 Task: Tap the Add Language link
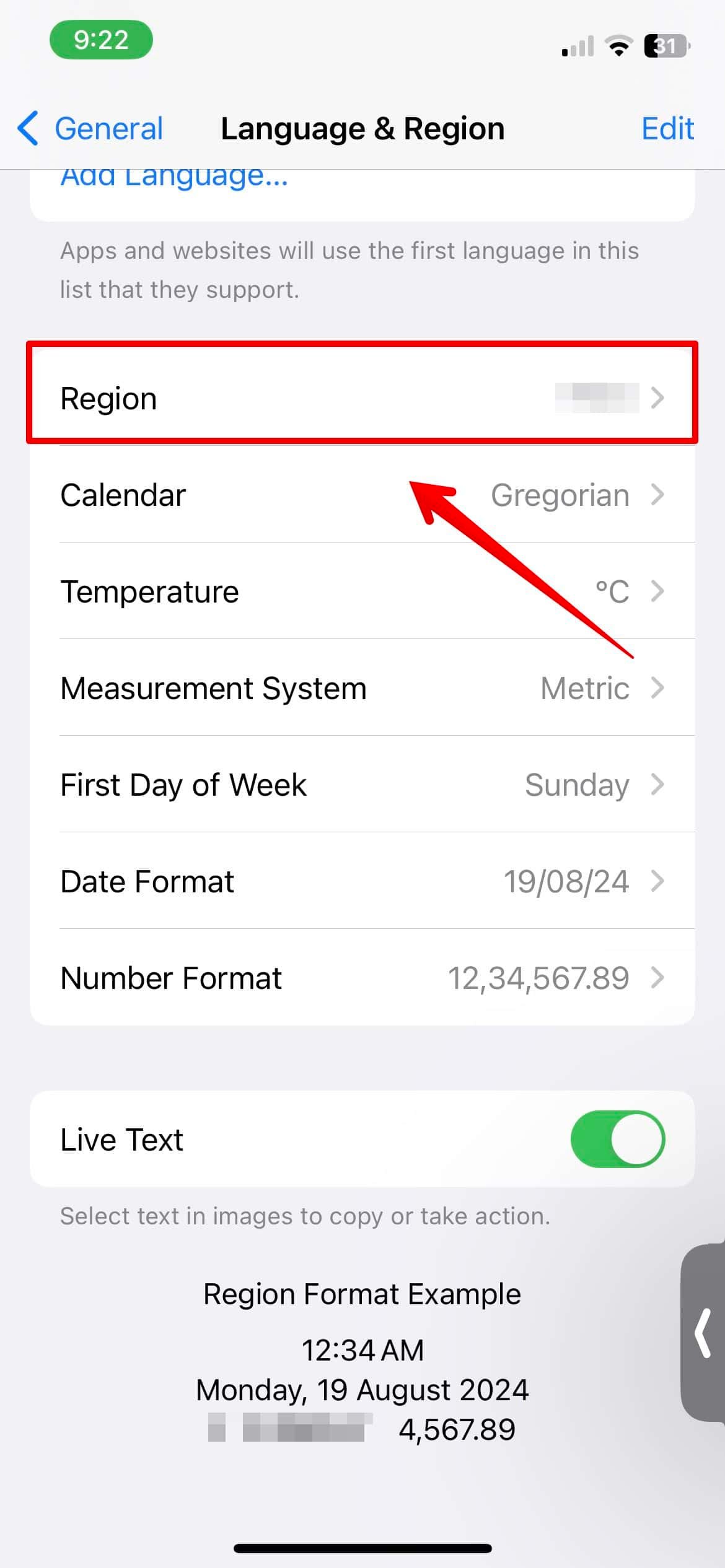pos(174,178)
